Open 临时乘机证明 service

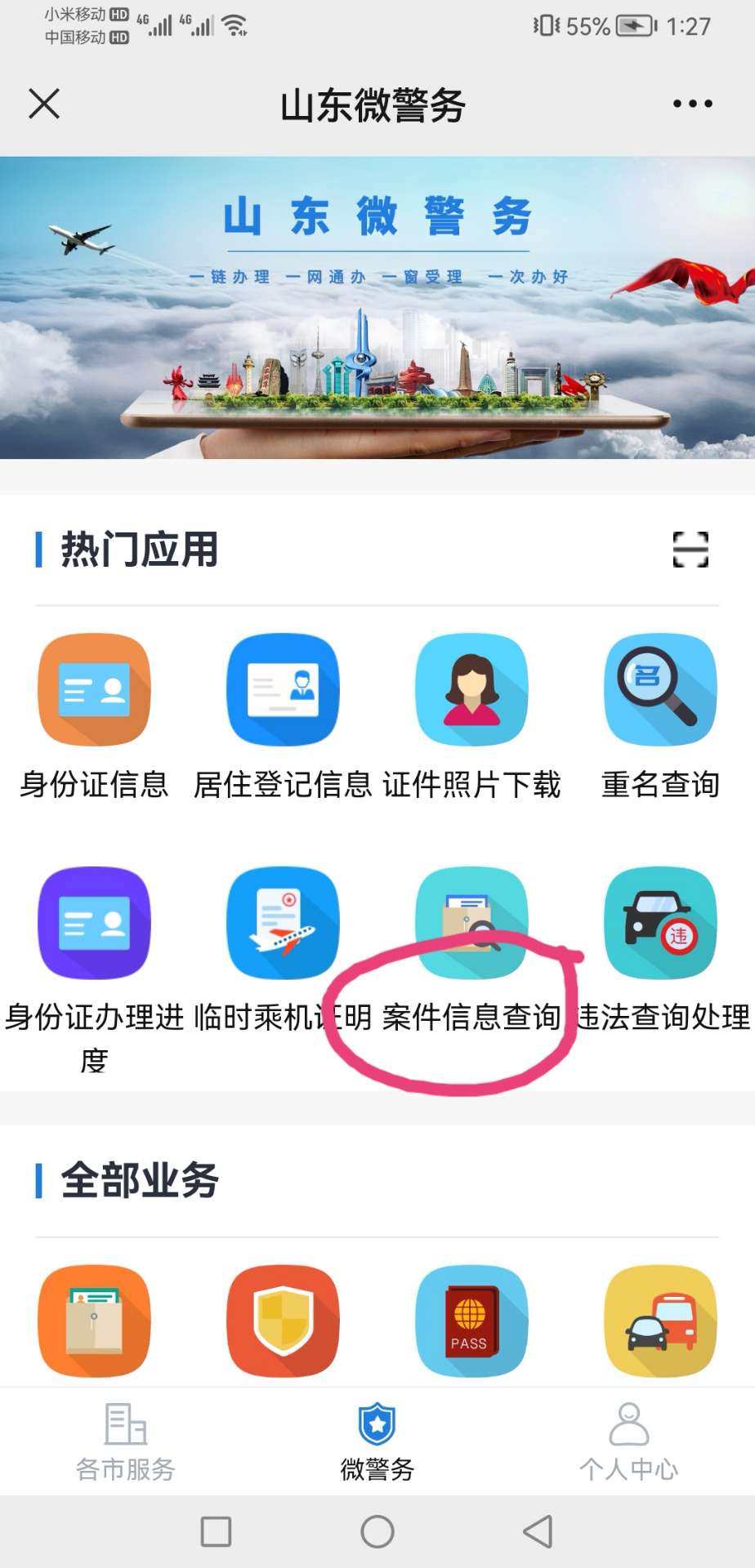tap(283, 923)
